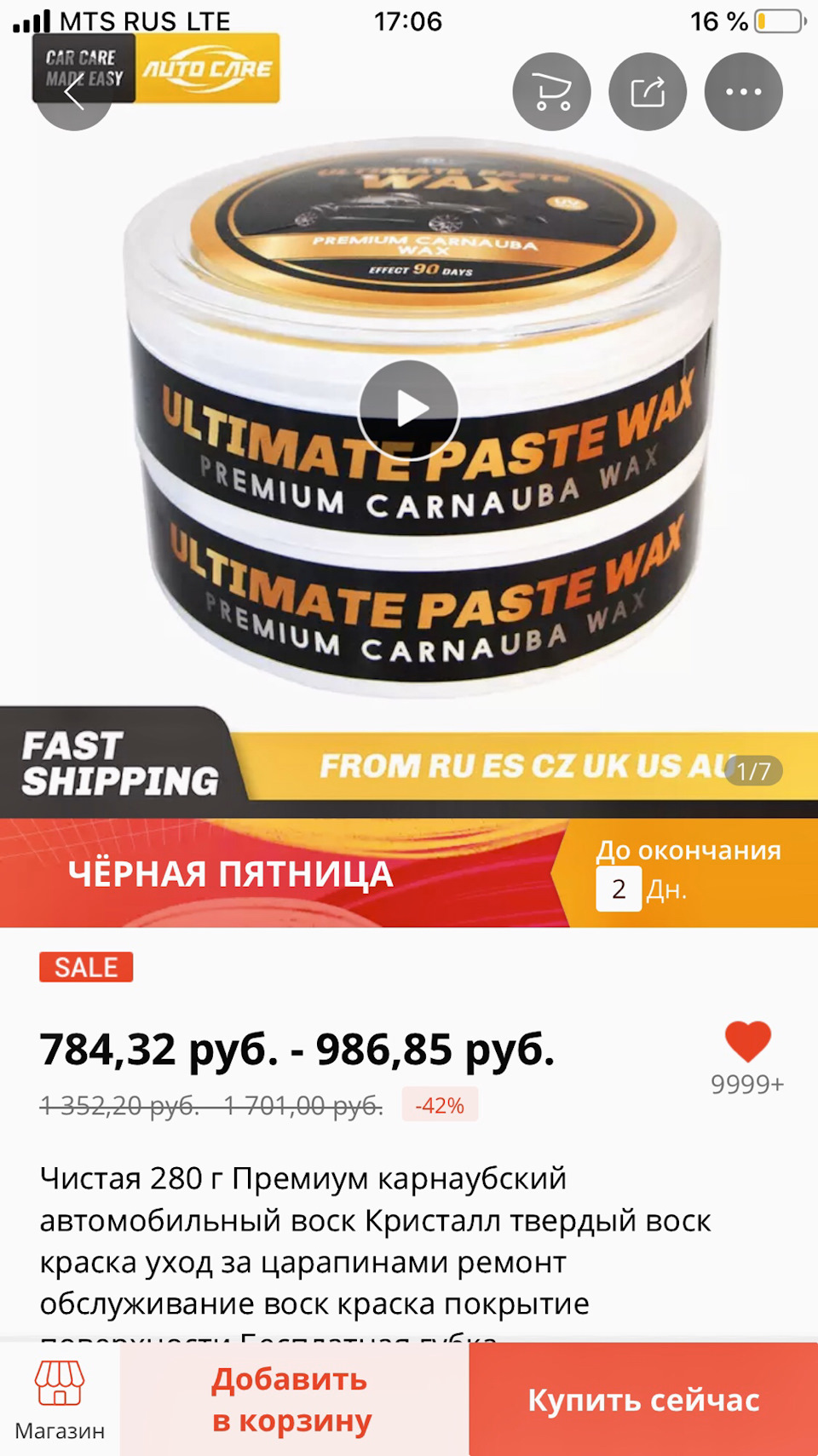This screenshot has height=1456, width=818.
Task: Share this wax product
Action: click(648, 92)
